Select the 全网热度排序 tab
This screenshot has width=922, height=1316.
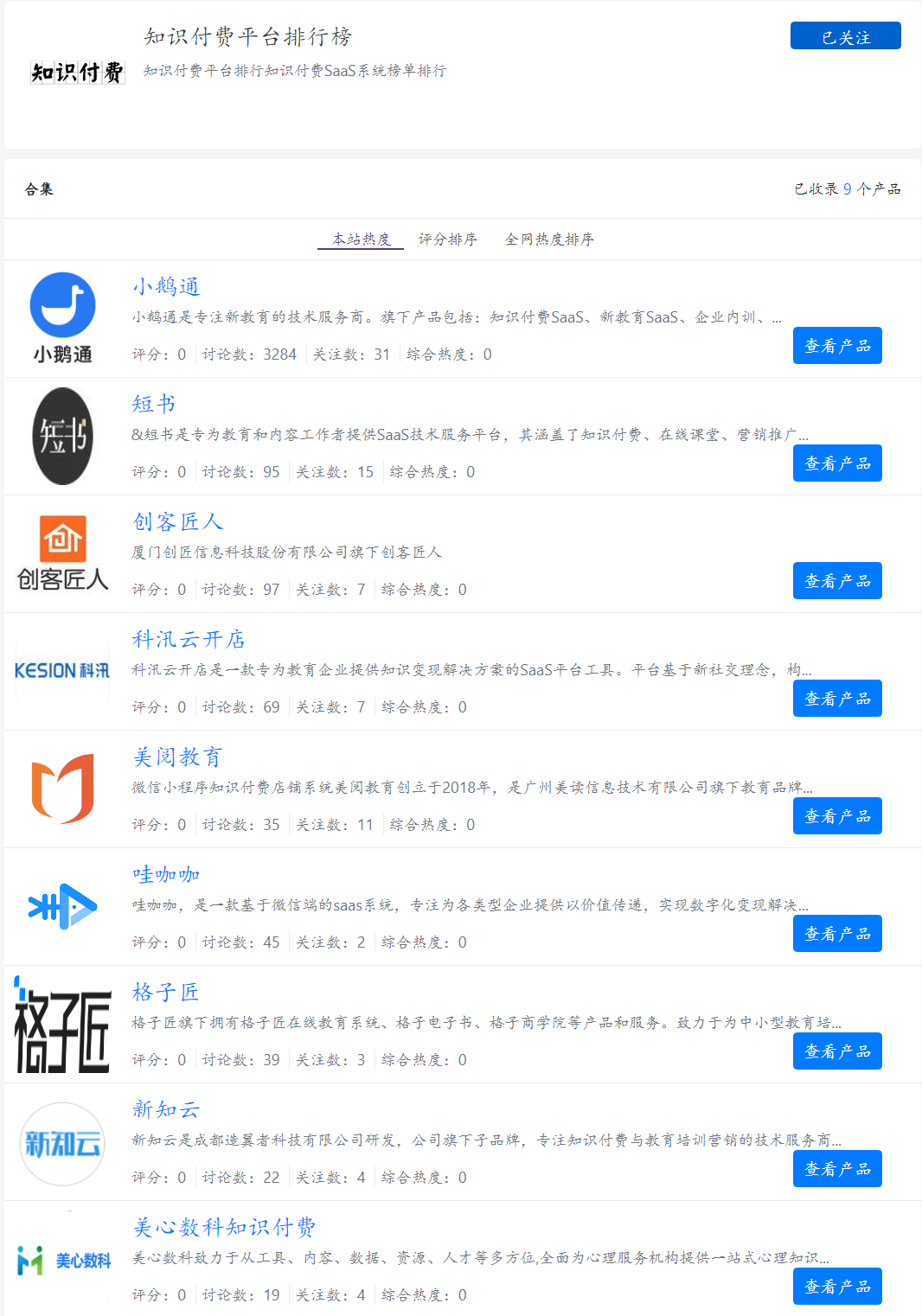click(549, 239)
